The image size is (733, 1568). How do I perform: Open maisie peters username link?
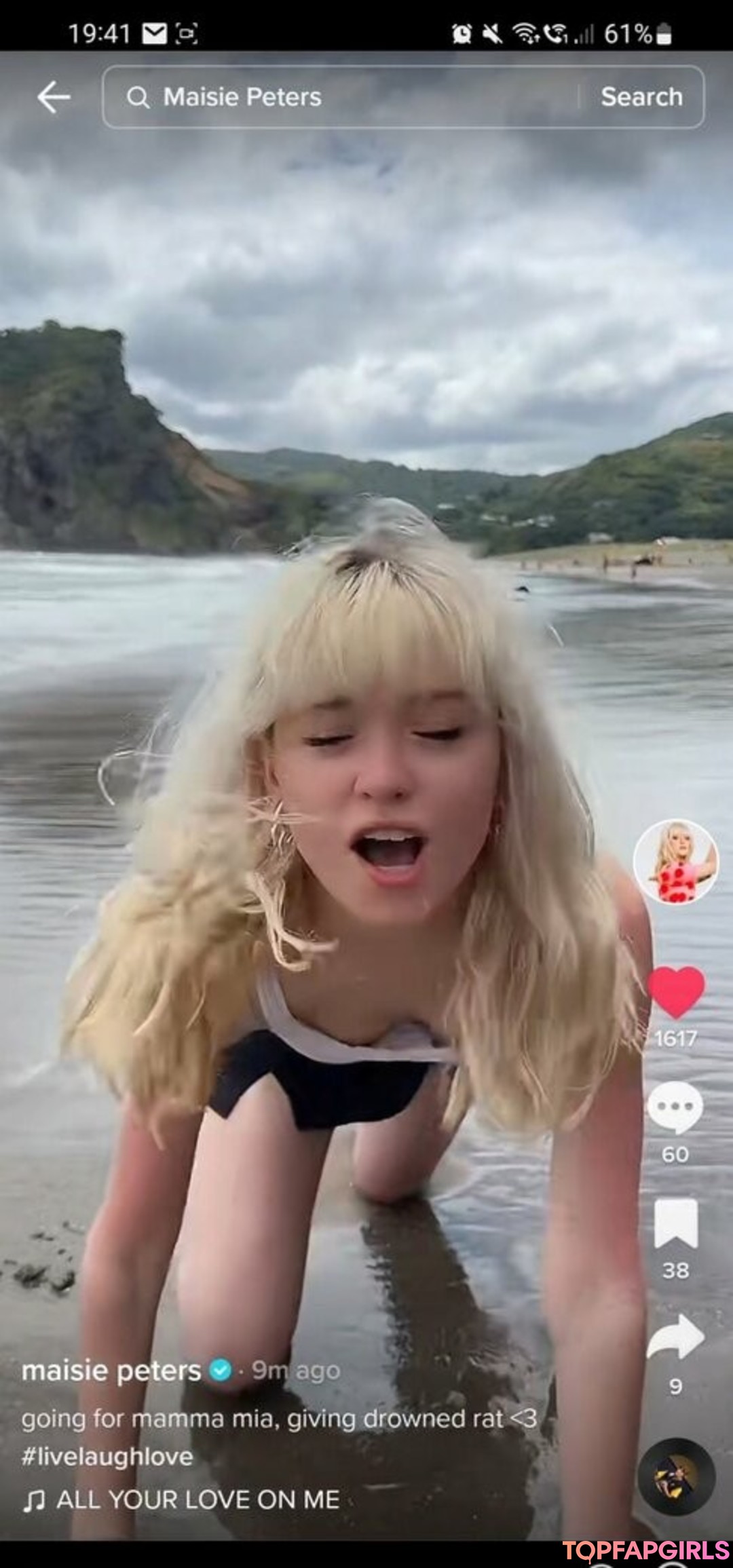[111, 1371]
